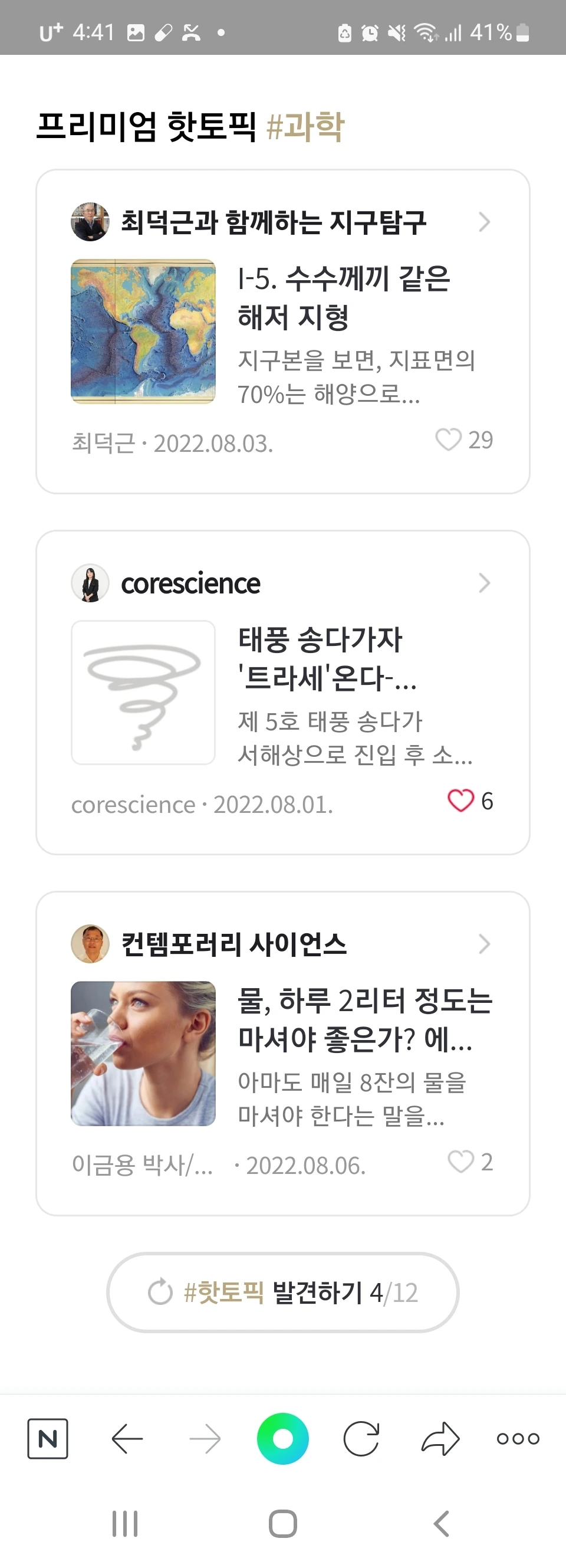The width and height of the screenshot is (566, 1568).
Task: Open the 컨템포러리 사이언스 channel
Action: 233,944
